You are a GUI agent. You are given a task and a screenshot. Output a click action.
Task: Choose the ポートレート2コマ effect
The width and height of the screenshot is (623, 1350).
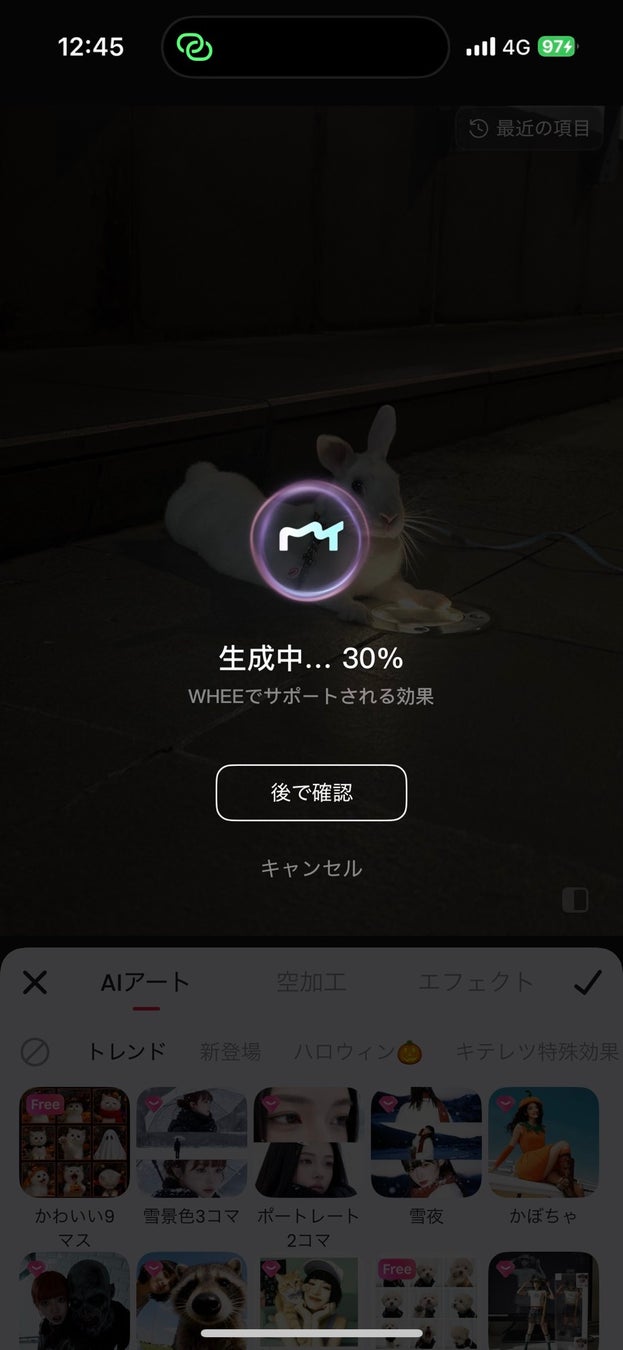click(309, 1142)
